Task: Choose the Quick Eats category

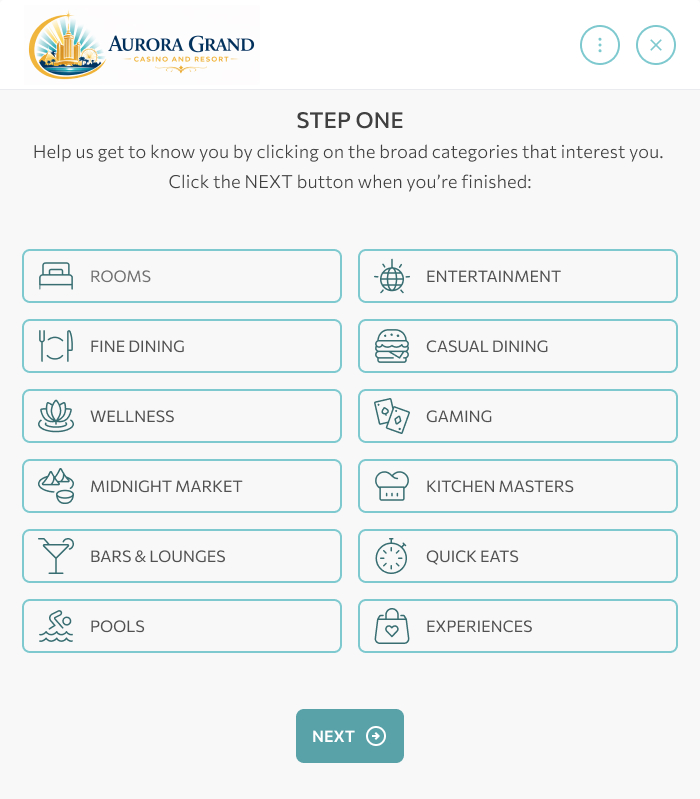Action: coord(518,556)
